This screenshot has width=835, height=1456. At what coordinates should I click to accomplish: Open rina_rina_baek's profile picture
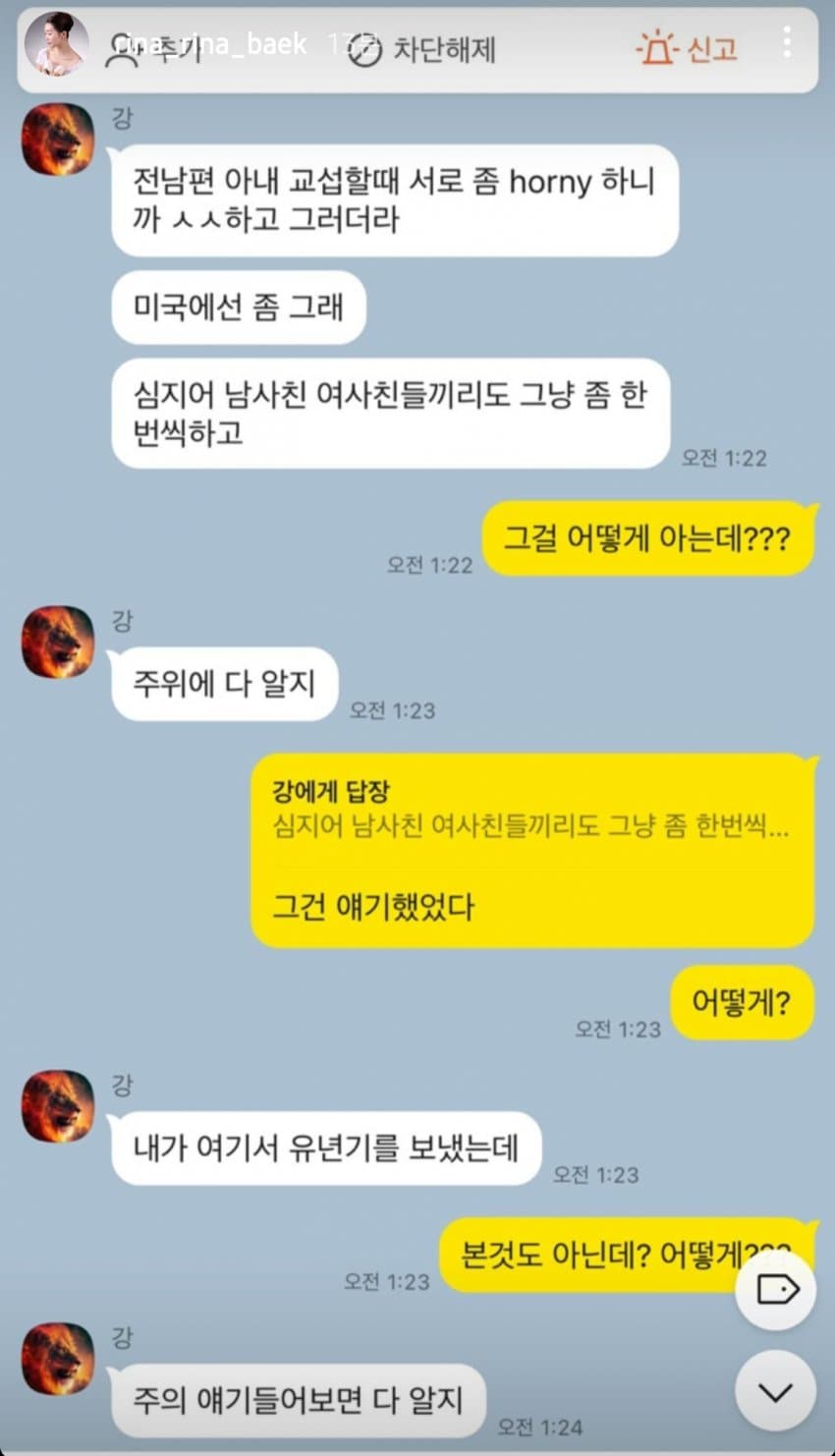(x=56, y=44)
